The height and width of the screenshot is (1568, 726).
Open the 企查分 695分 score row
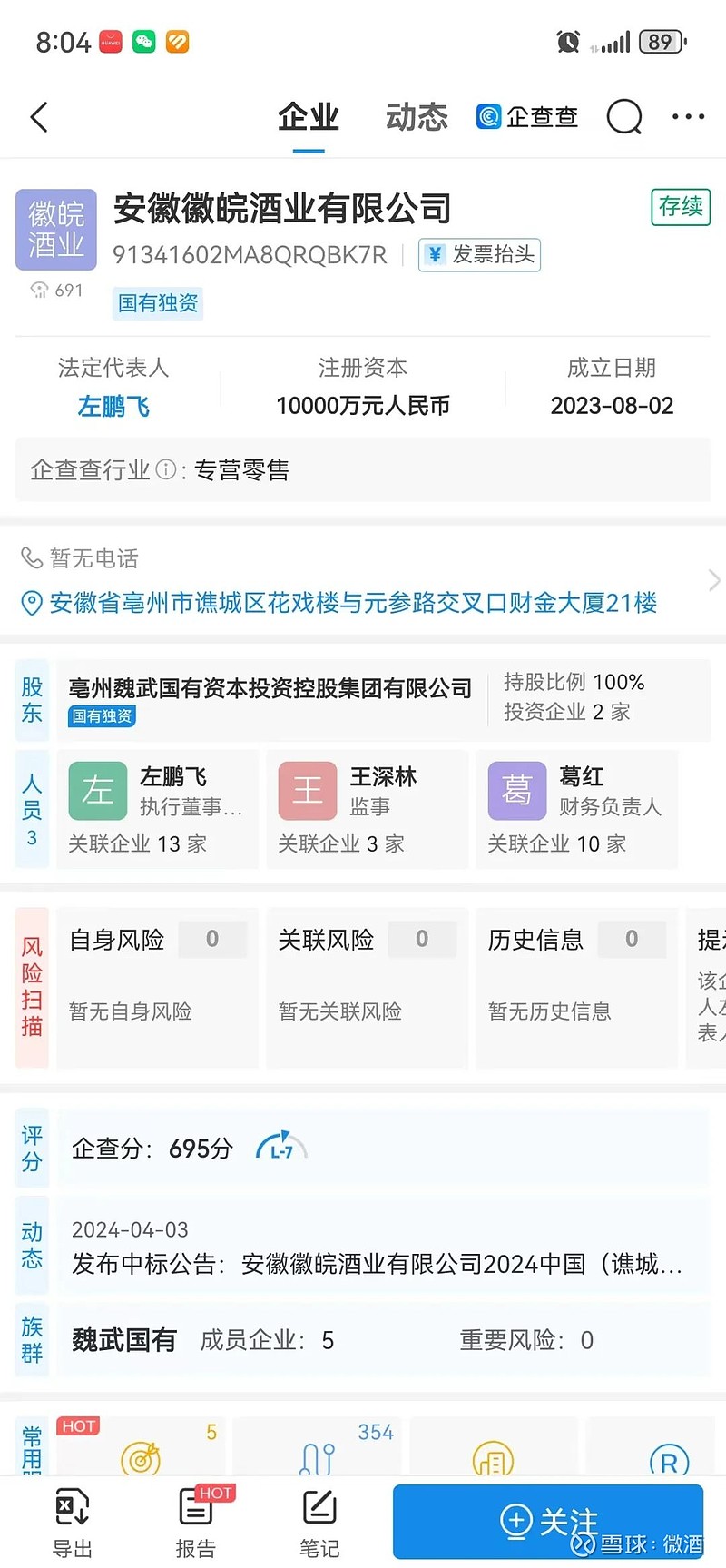tap(383, 1149)
